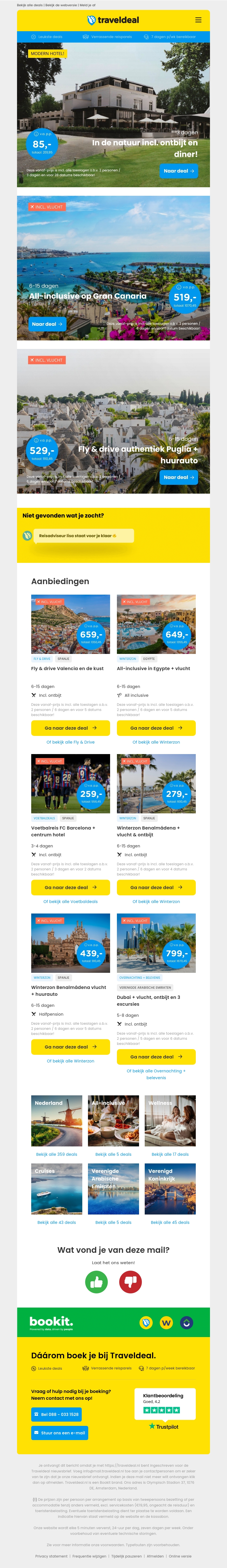Open the Verenigd Koninkrijk tile
The height and width of the screenshot is (1568, 227).
[171, 1189]
